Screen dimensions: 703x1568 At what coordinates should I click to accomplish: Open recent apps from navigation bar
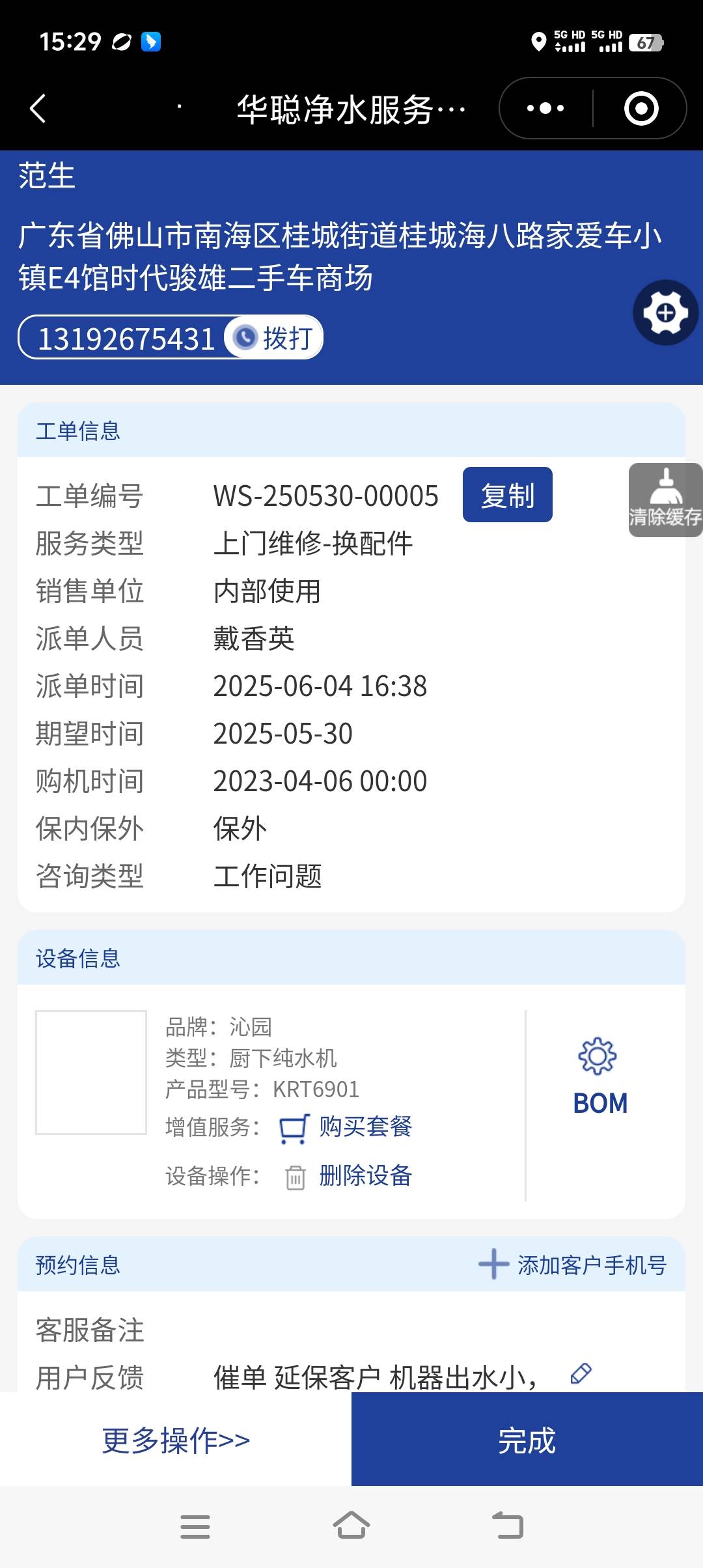(195, 1526)
